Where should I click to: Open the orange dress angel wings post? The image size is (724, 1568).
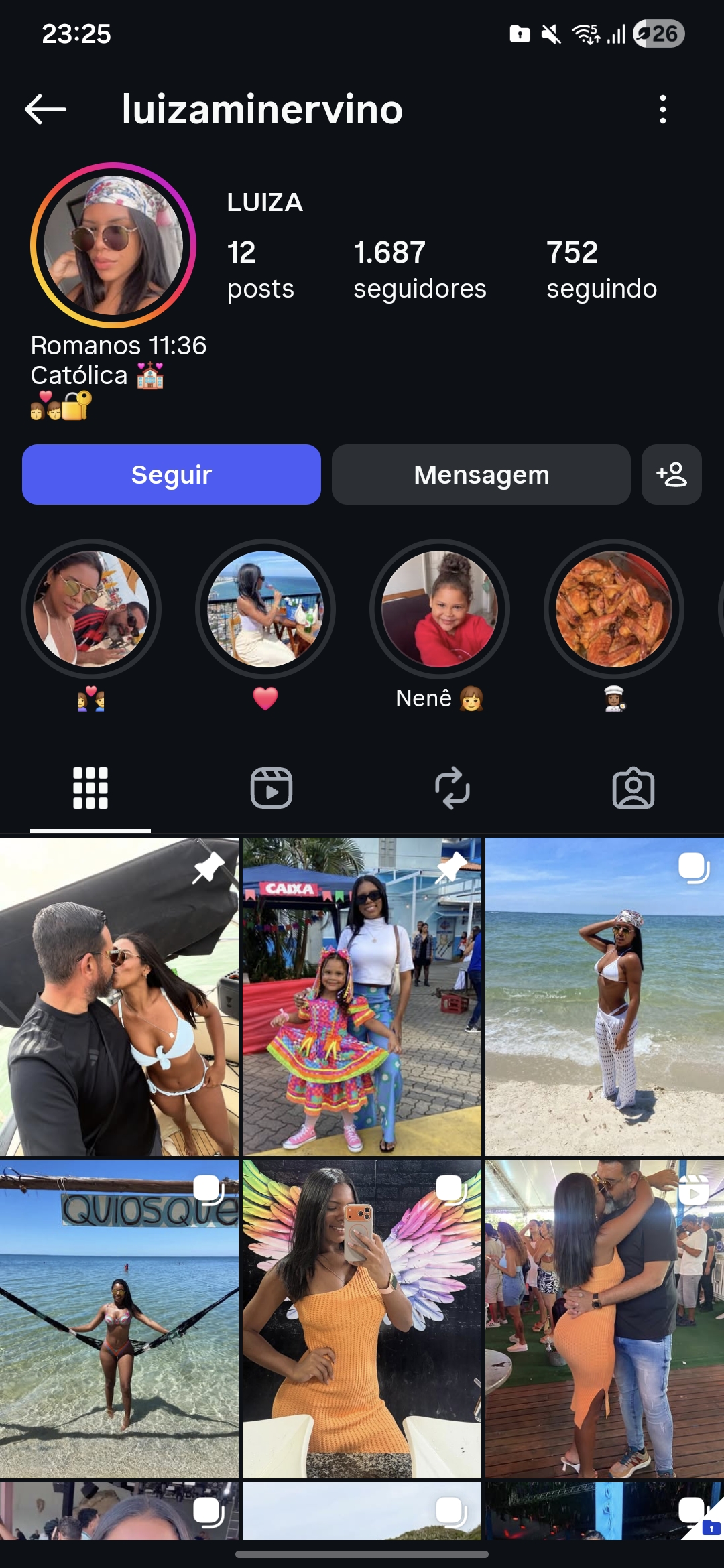[x=362, y=1319]
